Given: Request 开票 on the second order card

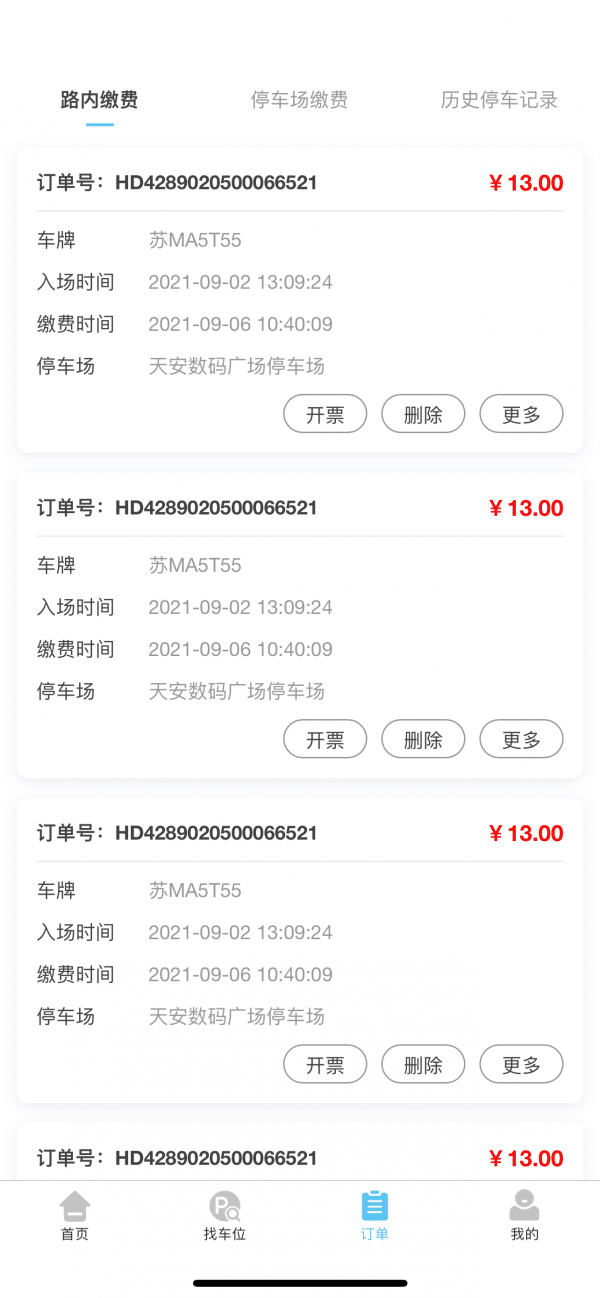Looking at the screenshot, I should pyautogui.click(x=325, y=739).
